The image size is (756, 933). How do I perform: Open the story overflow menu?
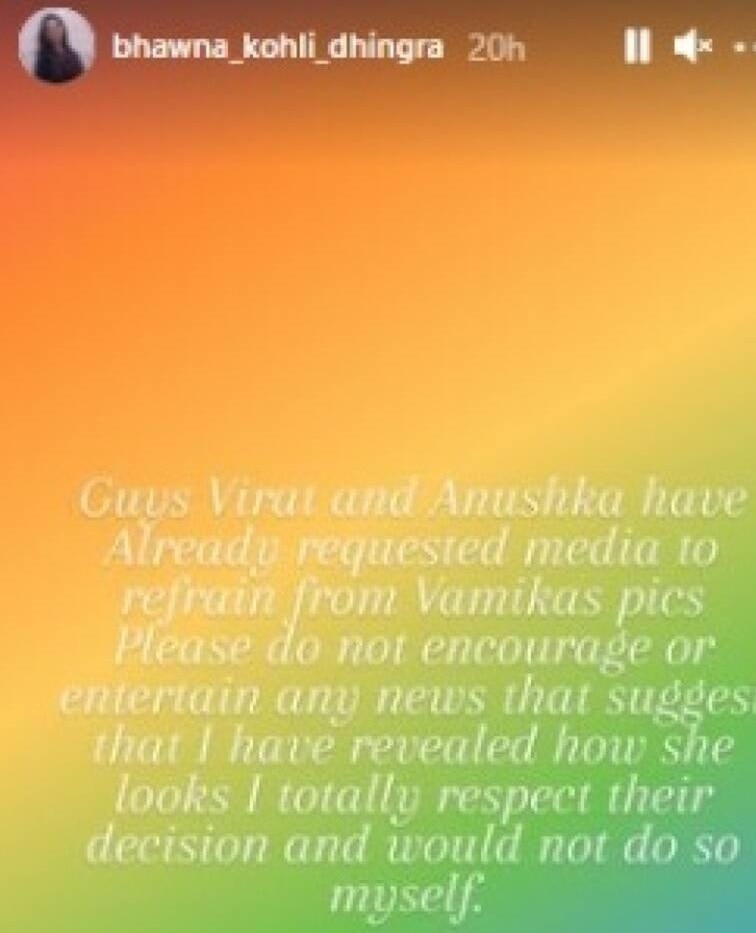click(743, 47)
